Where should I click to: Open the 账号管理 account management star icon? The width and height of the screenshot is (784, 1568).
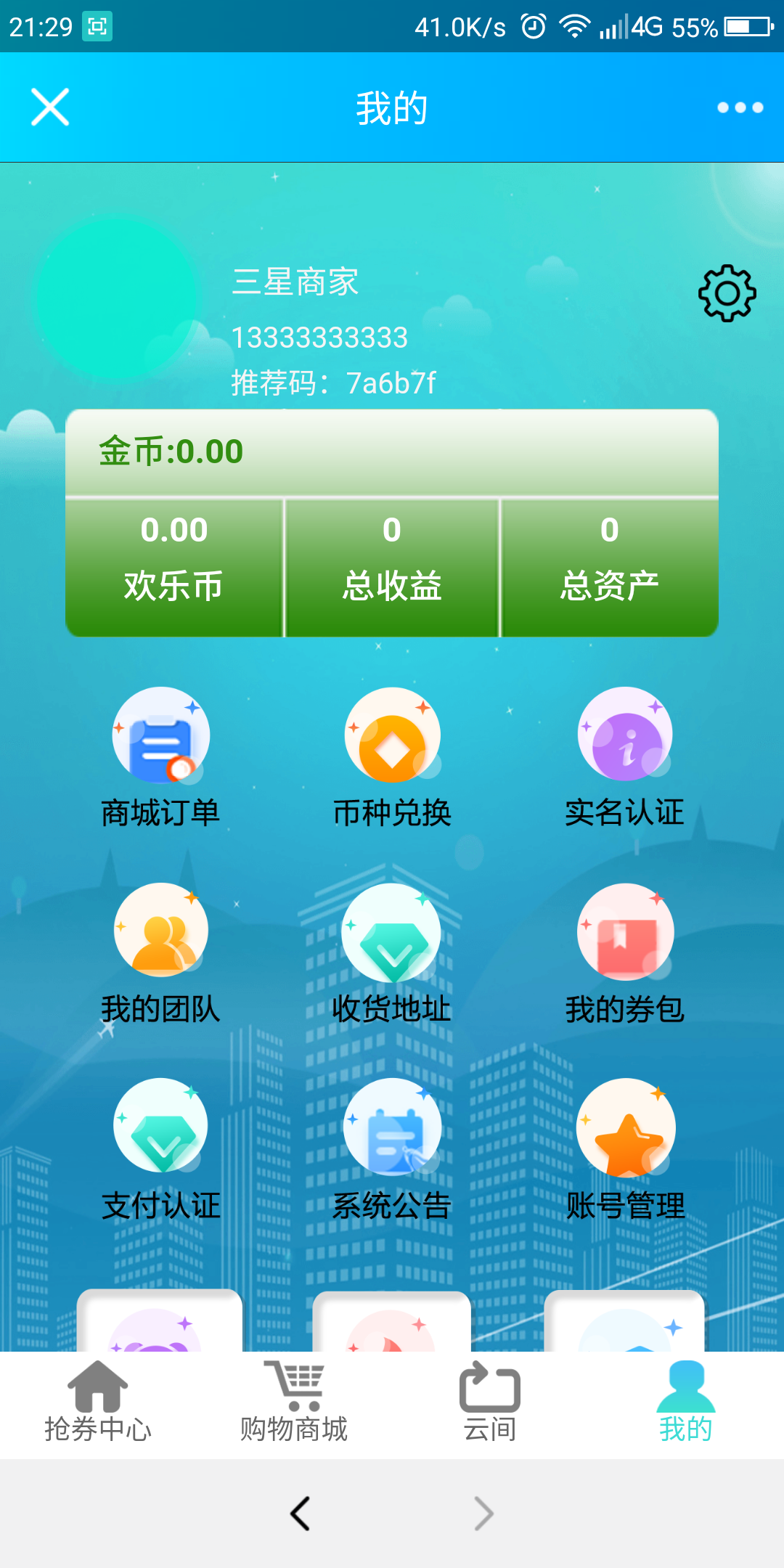[625, 1127]
